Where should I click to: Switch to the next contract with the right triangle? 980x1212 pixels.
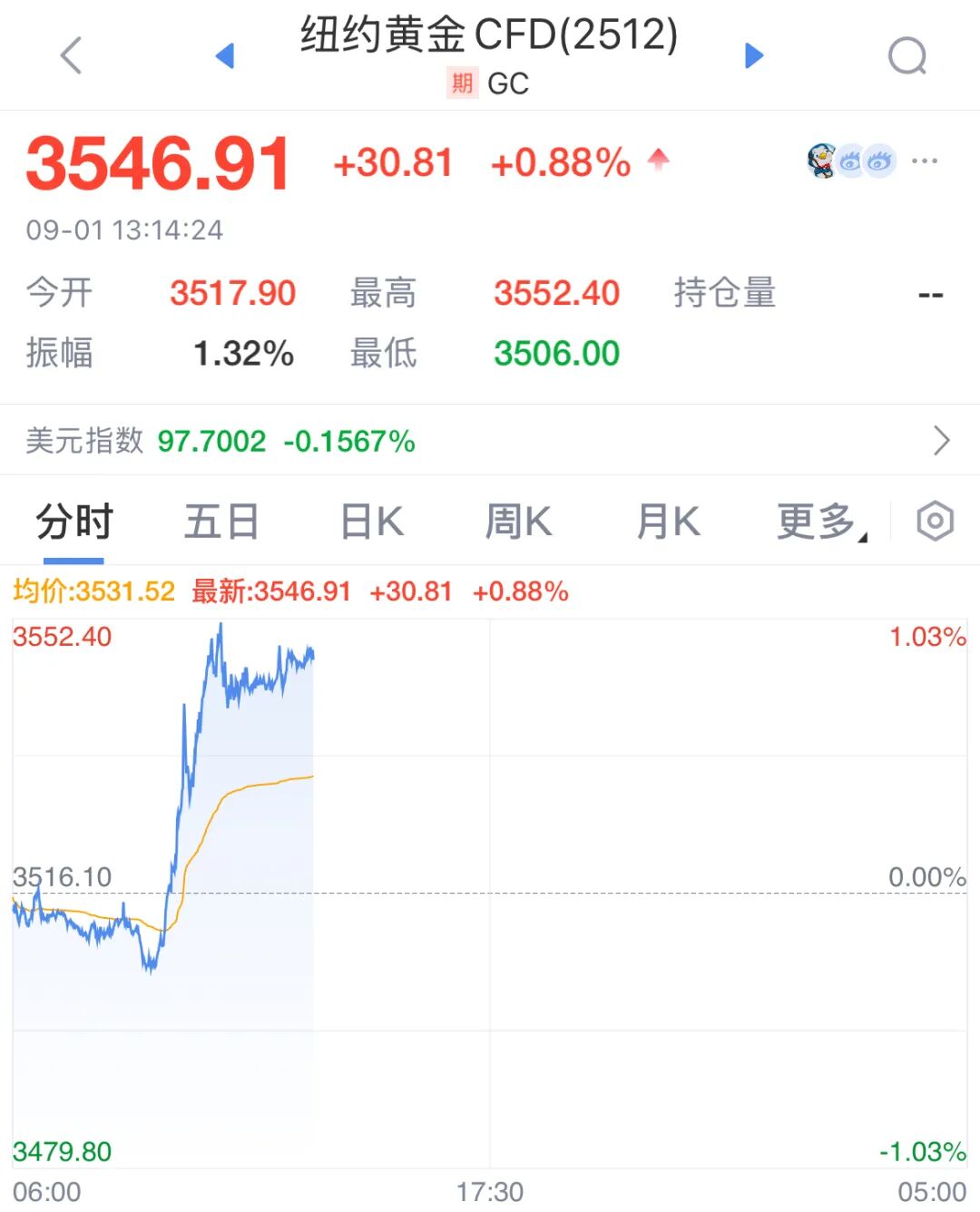(x=754, y=55)
